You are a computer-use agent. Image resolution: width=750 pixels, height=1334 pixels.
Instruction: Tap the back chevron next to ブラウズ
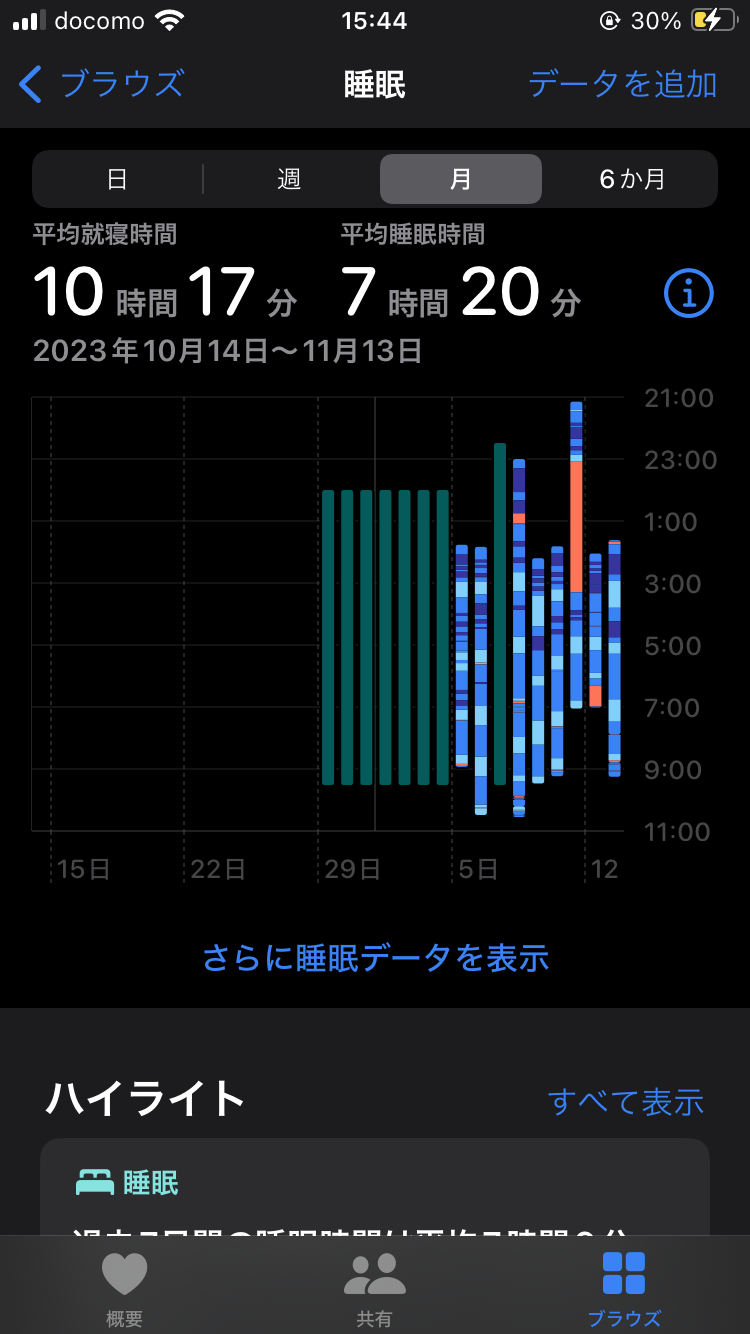[29, 84]
